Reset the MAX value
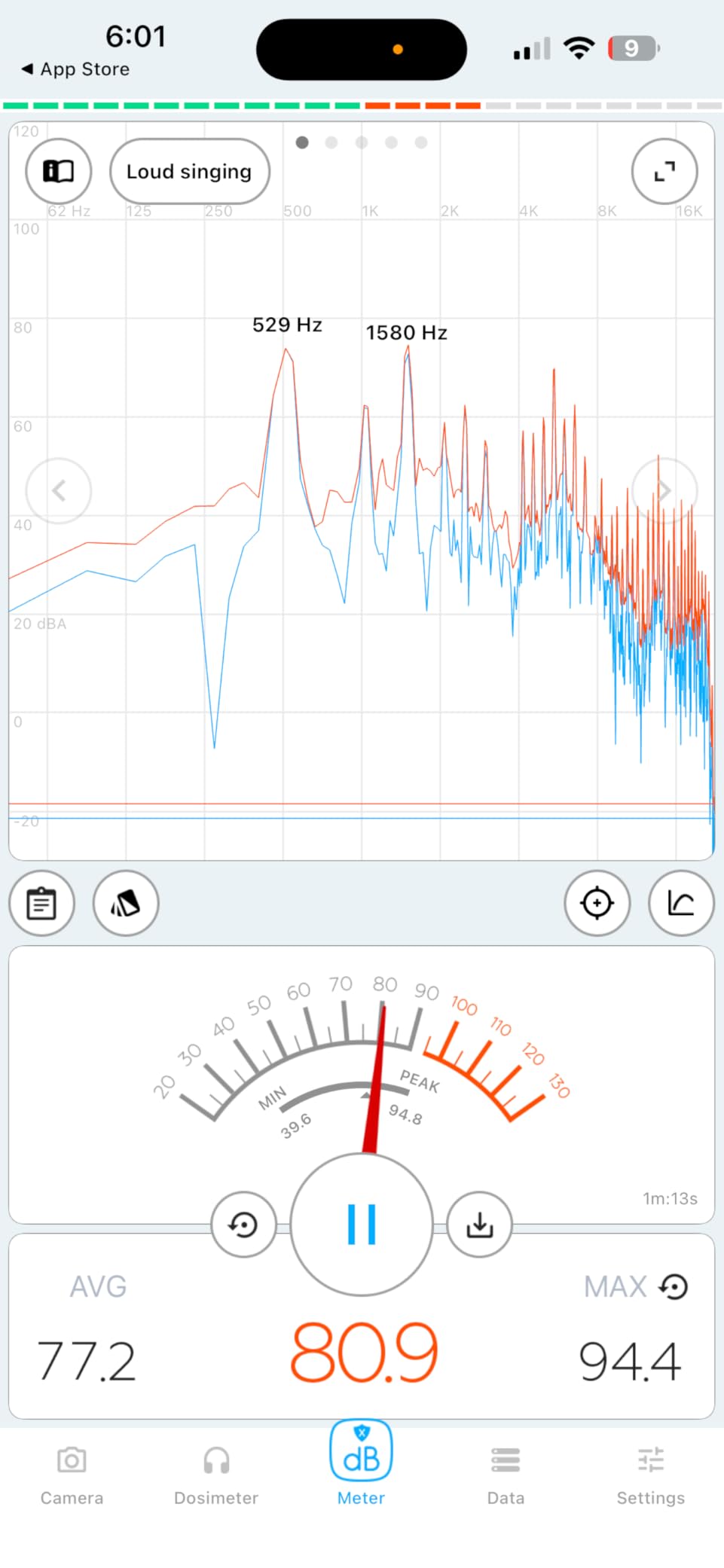724x1568 pixels. click(x=674, y=1286)
